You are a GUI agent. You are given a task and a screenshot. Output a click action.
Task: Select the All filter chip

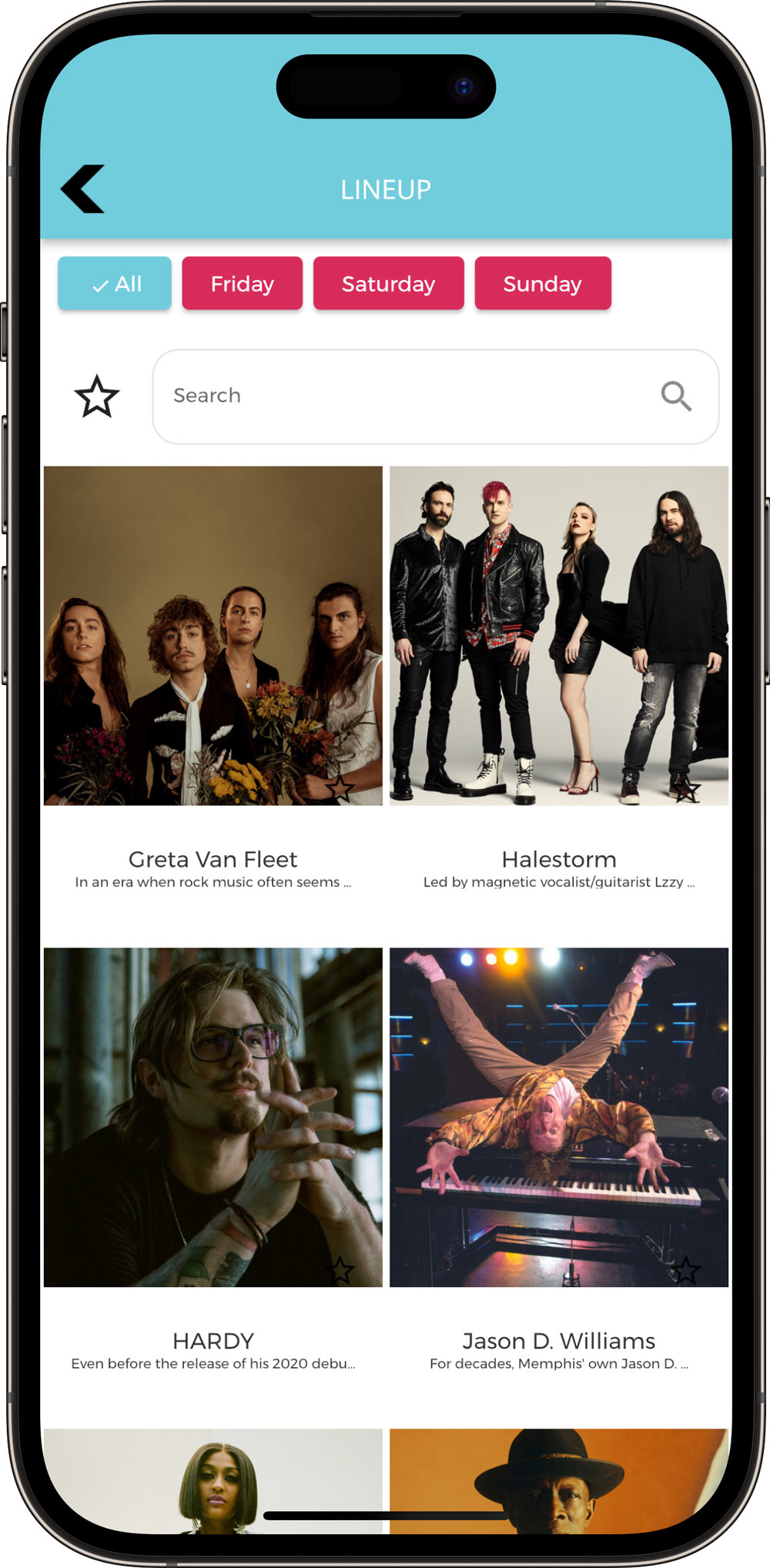tap(115, 283)
